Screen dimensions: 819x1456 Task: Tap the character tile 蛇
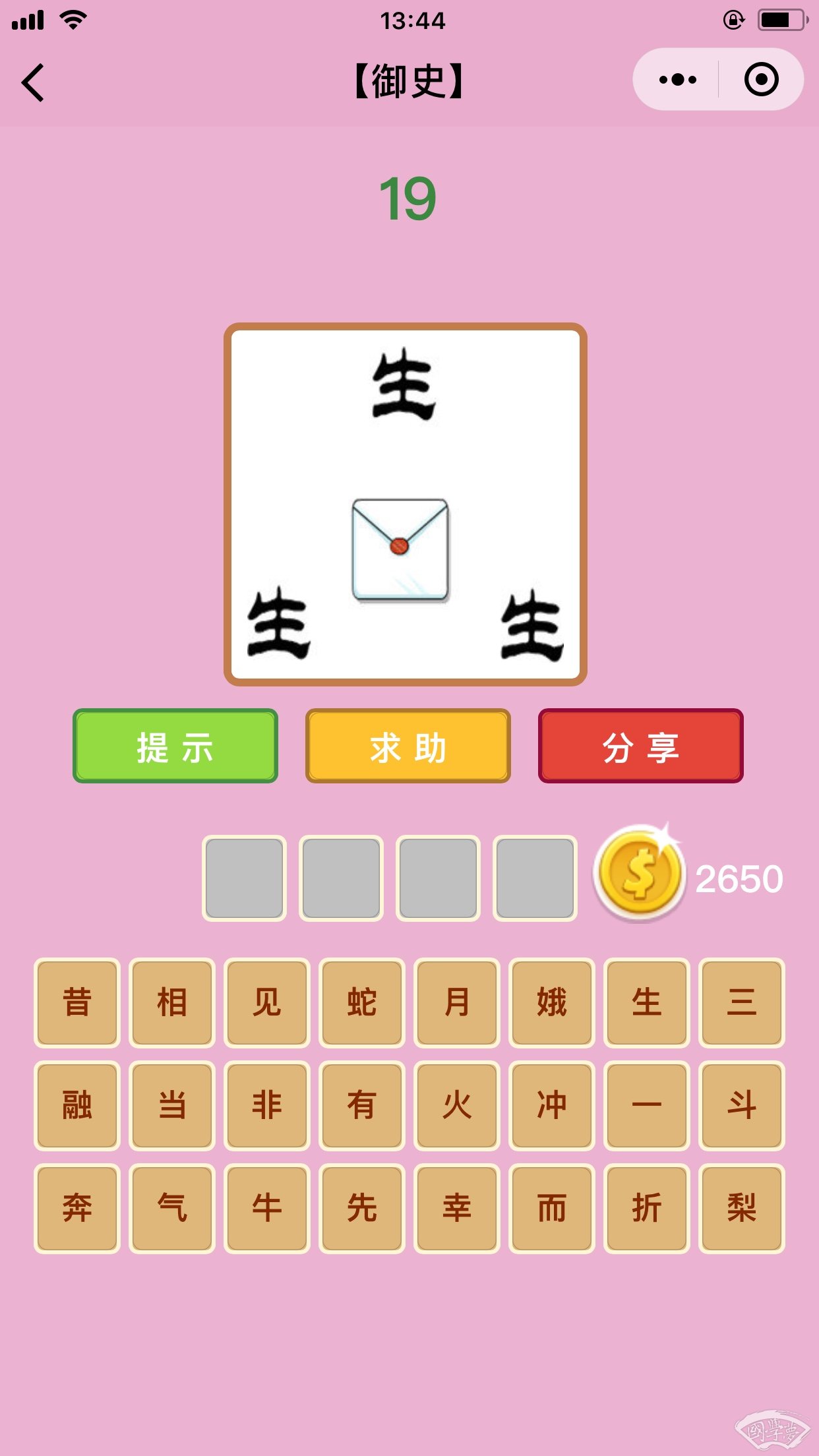click(361, 1002)
